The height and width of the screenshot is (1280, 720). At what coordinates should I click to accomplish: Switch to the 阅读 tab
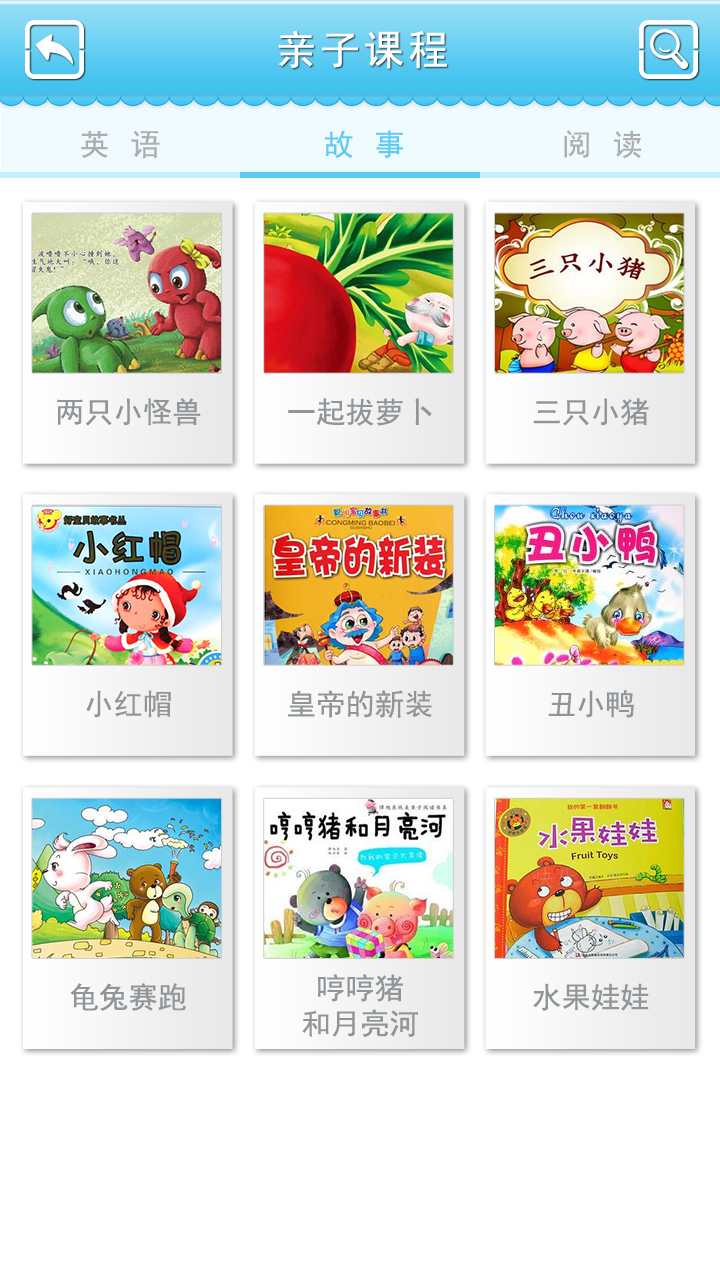602,145
